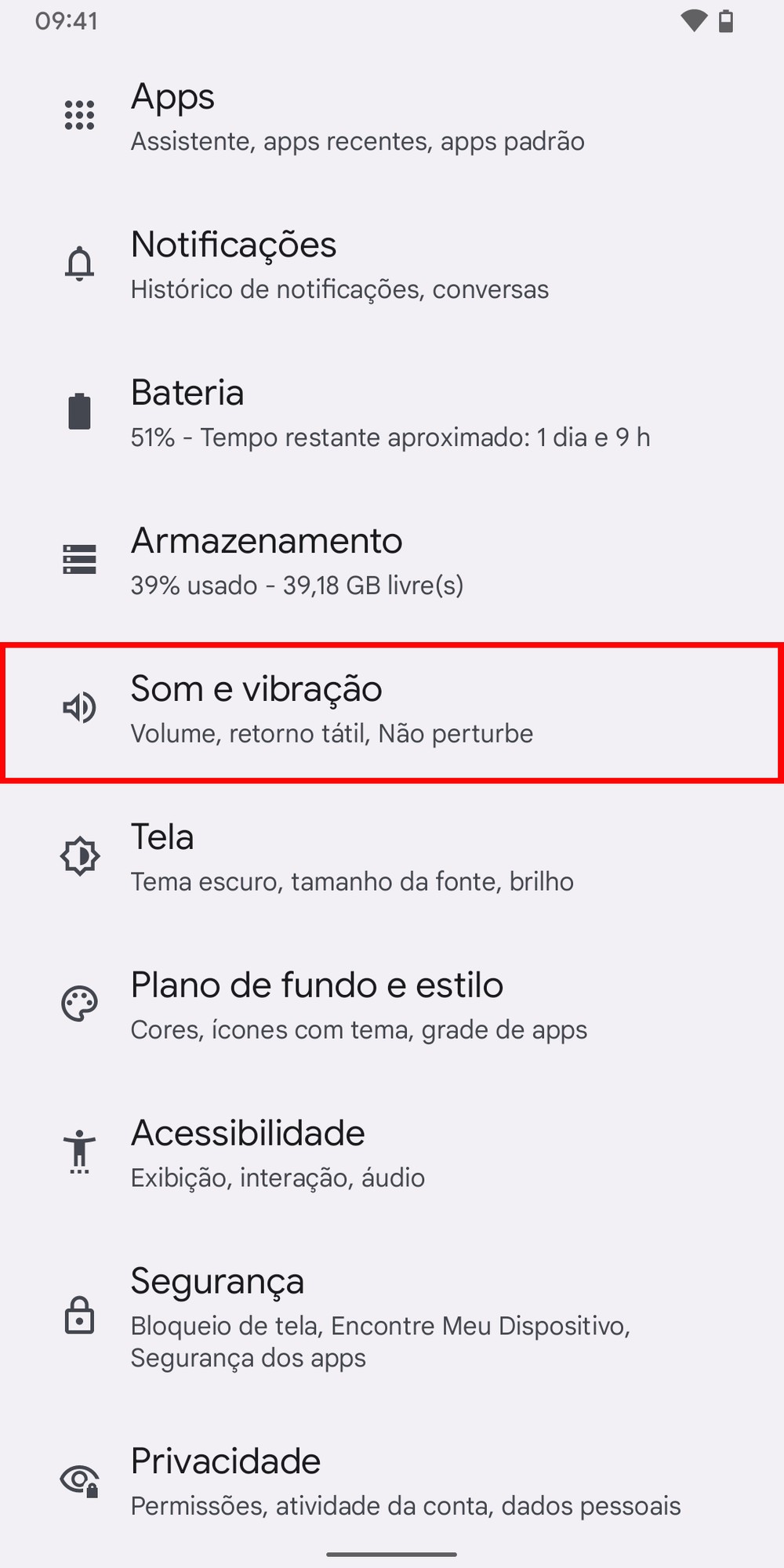The image size is (784, 1568).
Task: Tap the Tela display settings
Action: (x=352, y=857)
